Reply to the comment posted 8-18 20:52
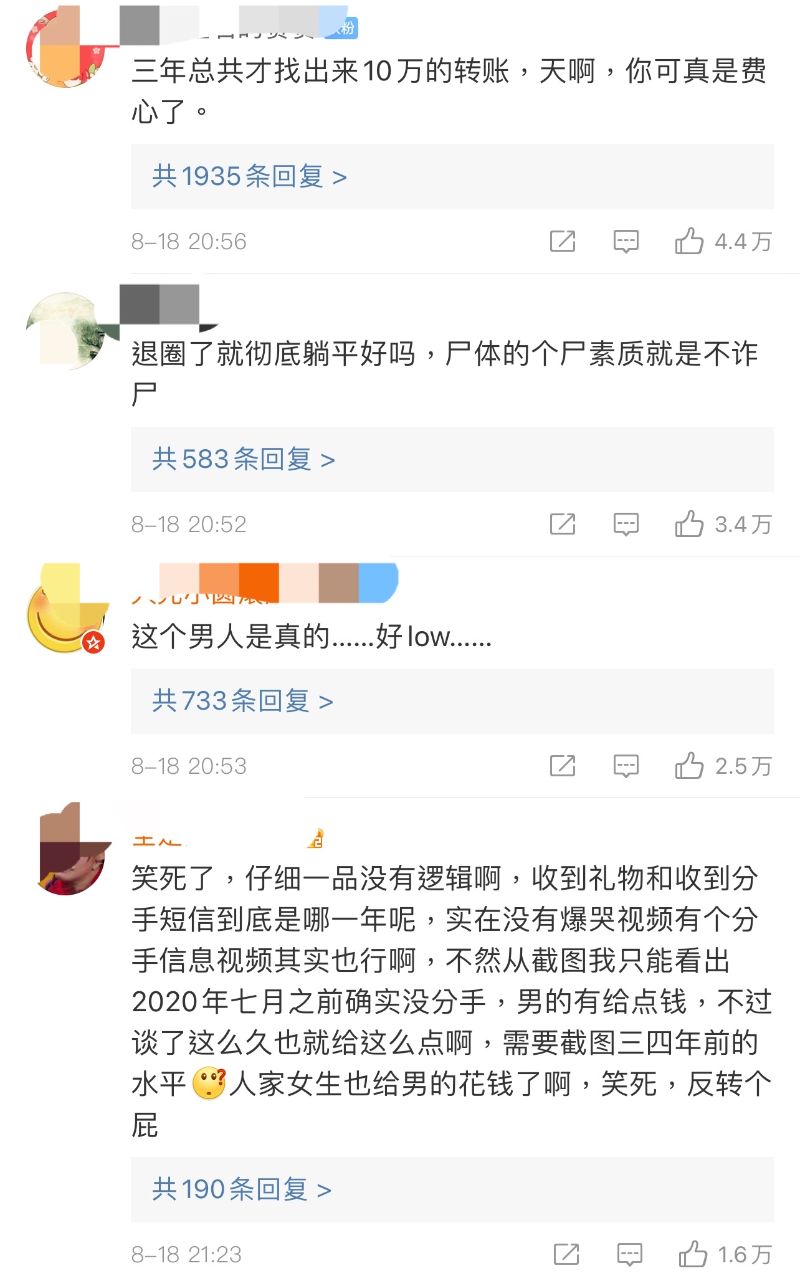 [626, 524]
